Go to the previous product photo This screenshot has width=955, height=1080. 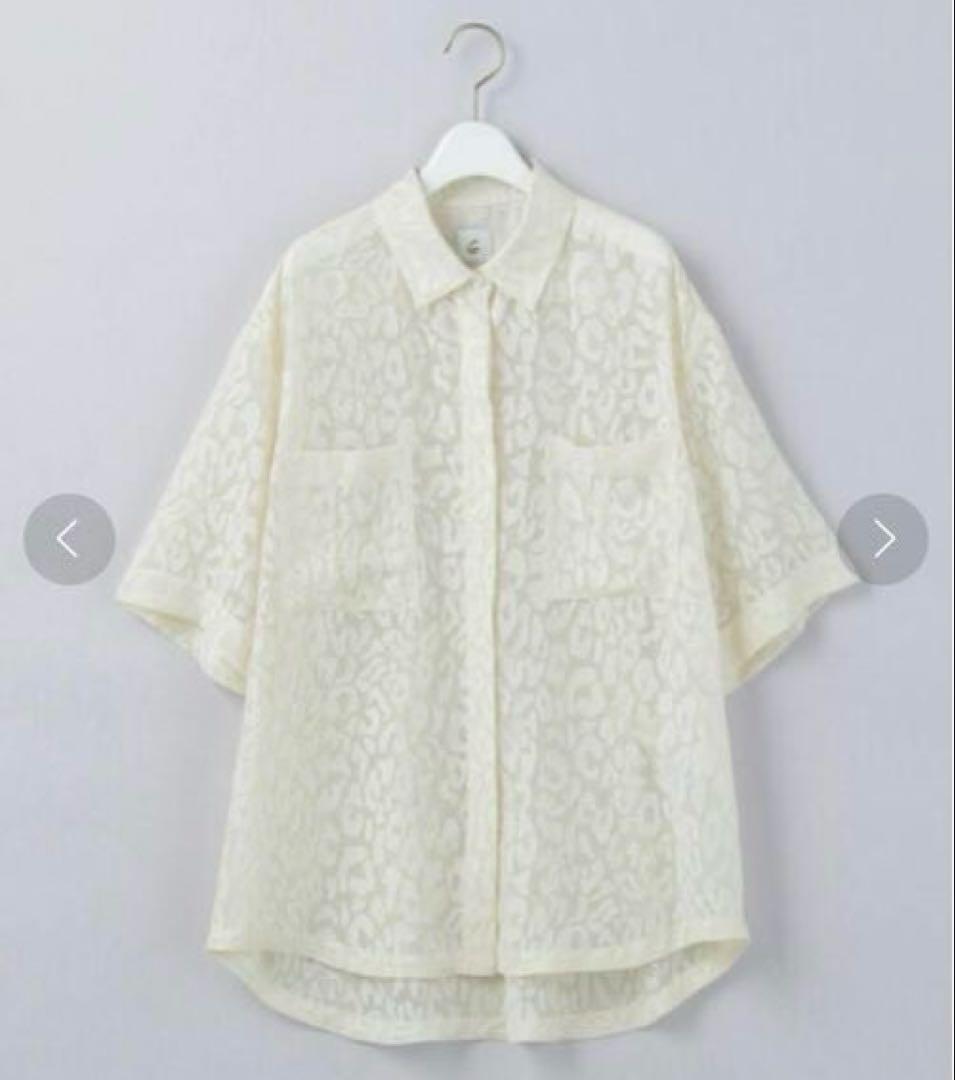click(x=68, y=539)
